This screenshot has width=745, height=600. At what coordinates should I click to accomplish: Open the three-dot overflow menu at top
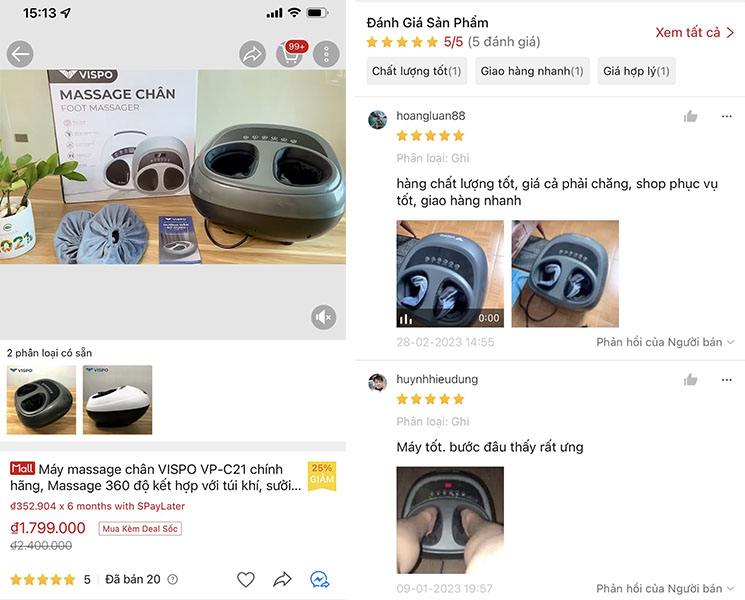pyautogui.click(x=326, y=54)
